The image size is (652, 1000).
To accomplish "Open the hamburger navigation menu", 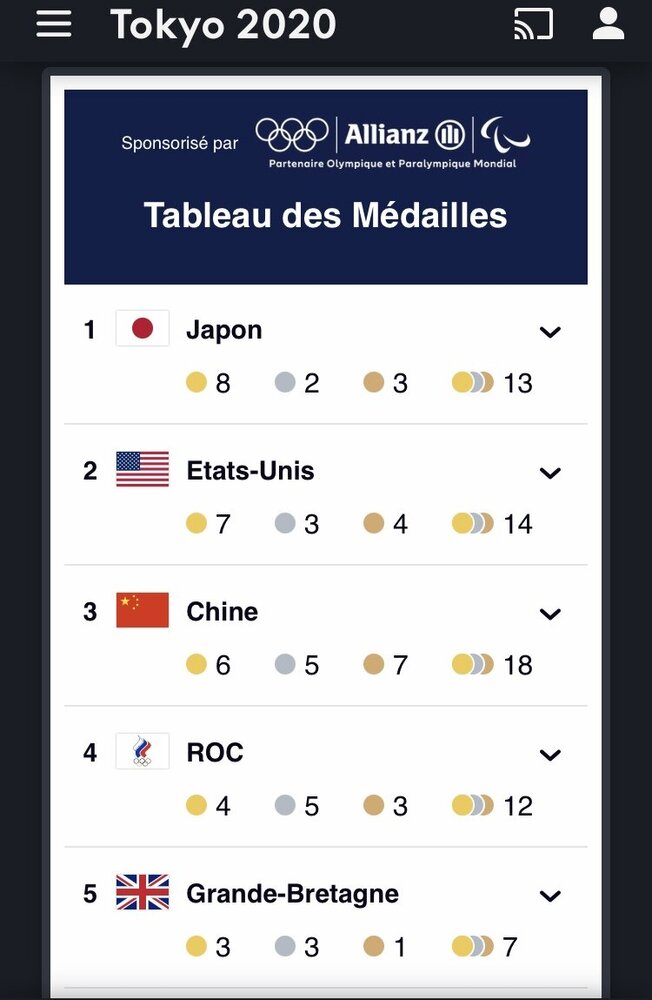I will click(x=54, y=24).
